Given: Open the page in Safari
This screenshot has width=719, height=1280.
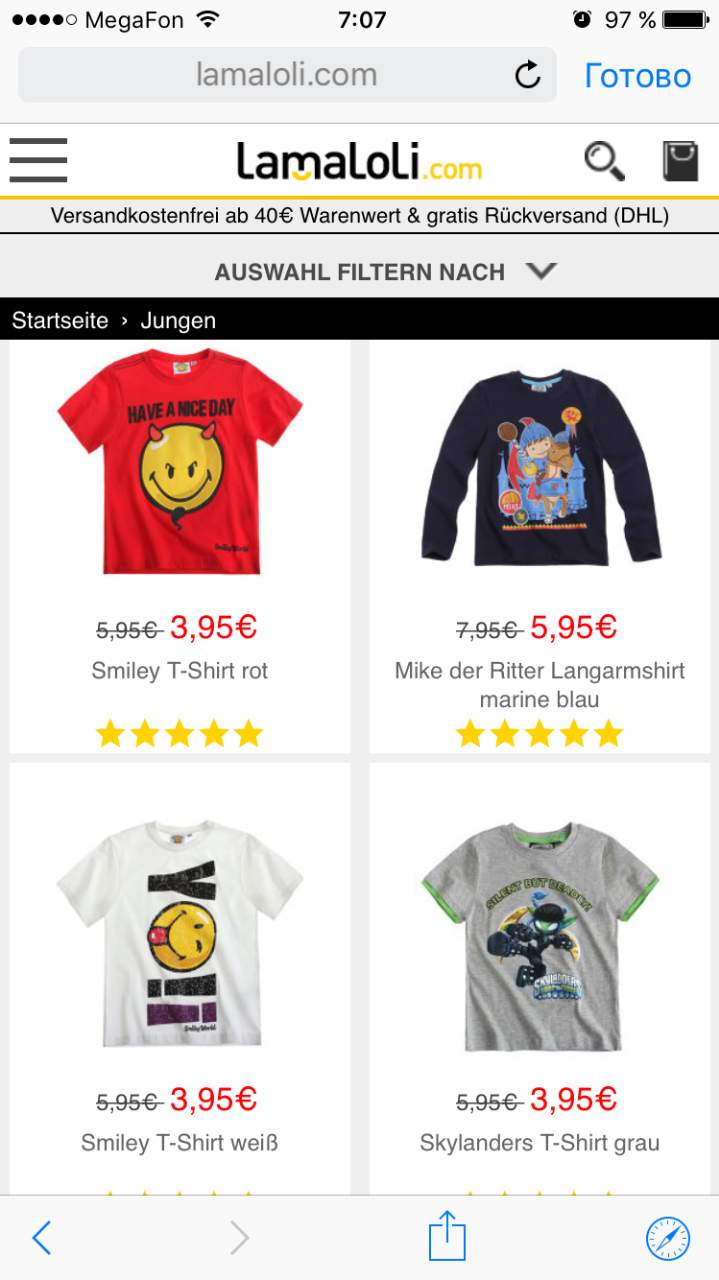Looking at the screenshot, I should [x=667, y=1238].
